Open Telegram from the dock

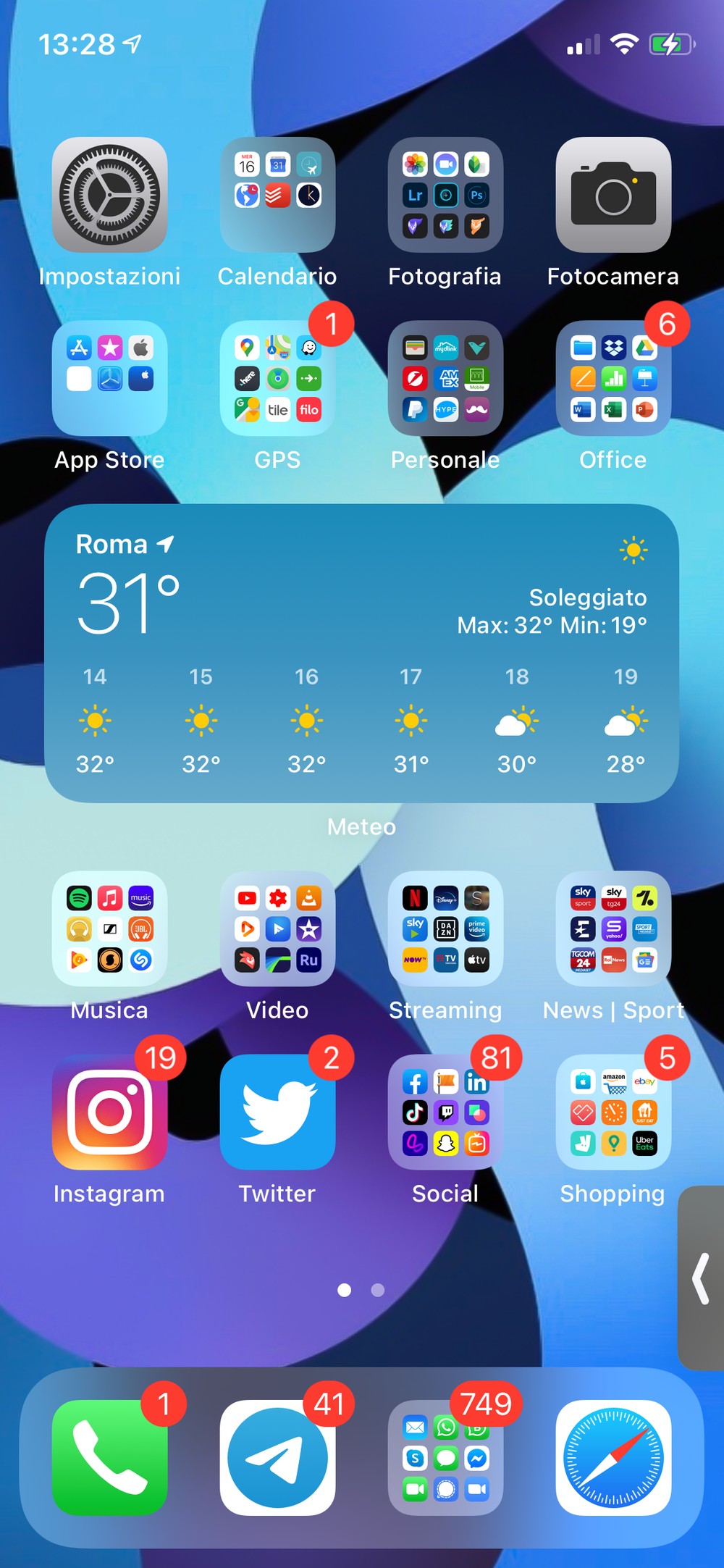[277, 1458]
